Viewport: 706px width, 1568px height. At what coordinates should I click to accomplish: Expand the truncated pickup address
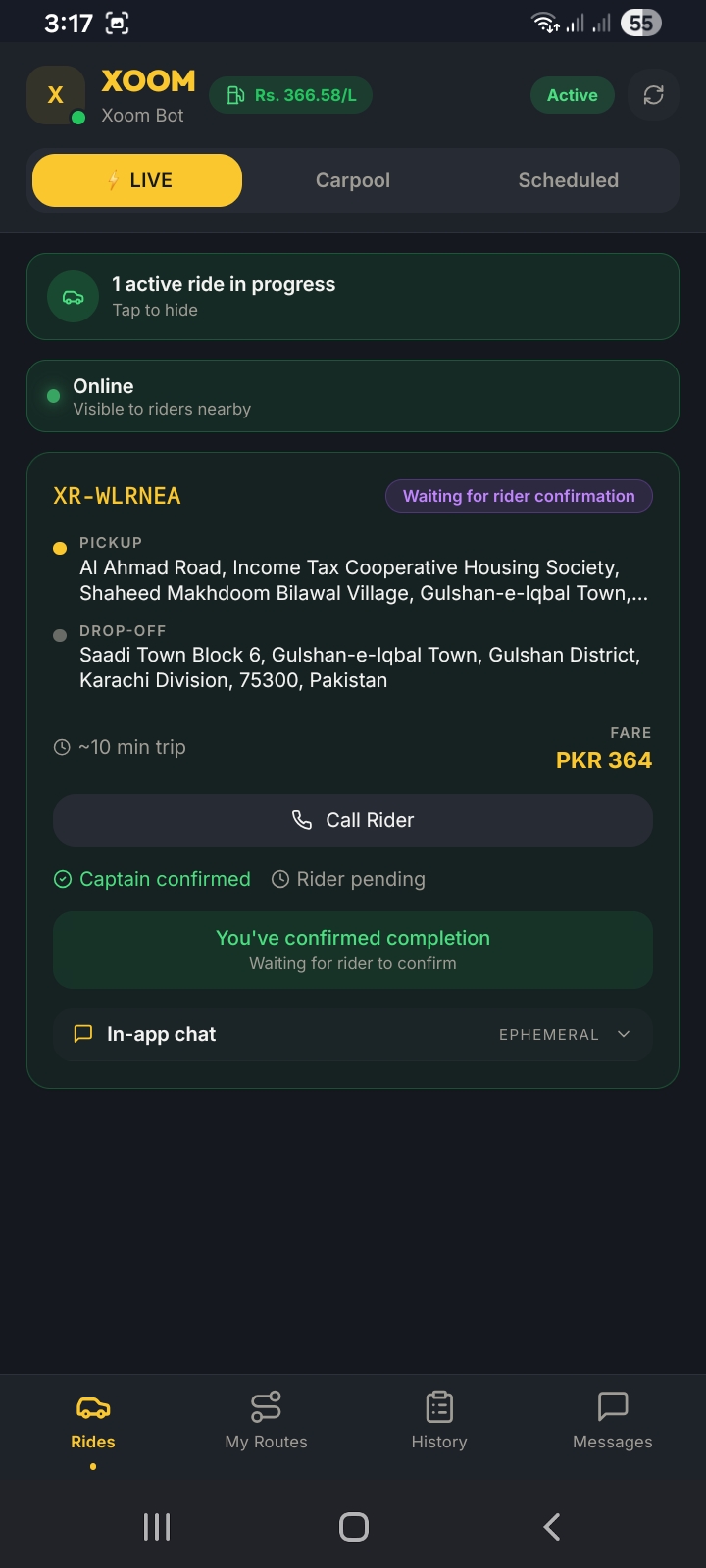(363, 579)
